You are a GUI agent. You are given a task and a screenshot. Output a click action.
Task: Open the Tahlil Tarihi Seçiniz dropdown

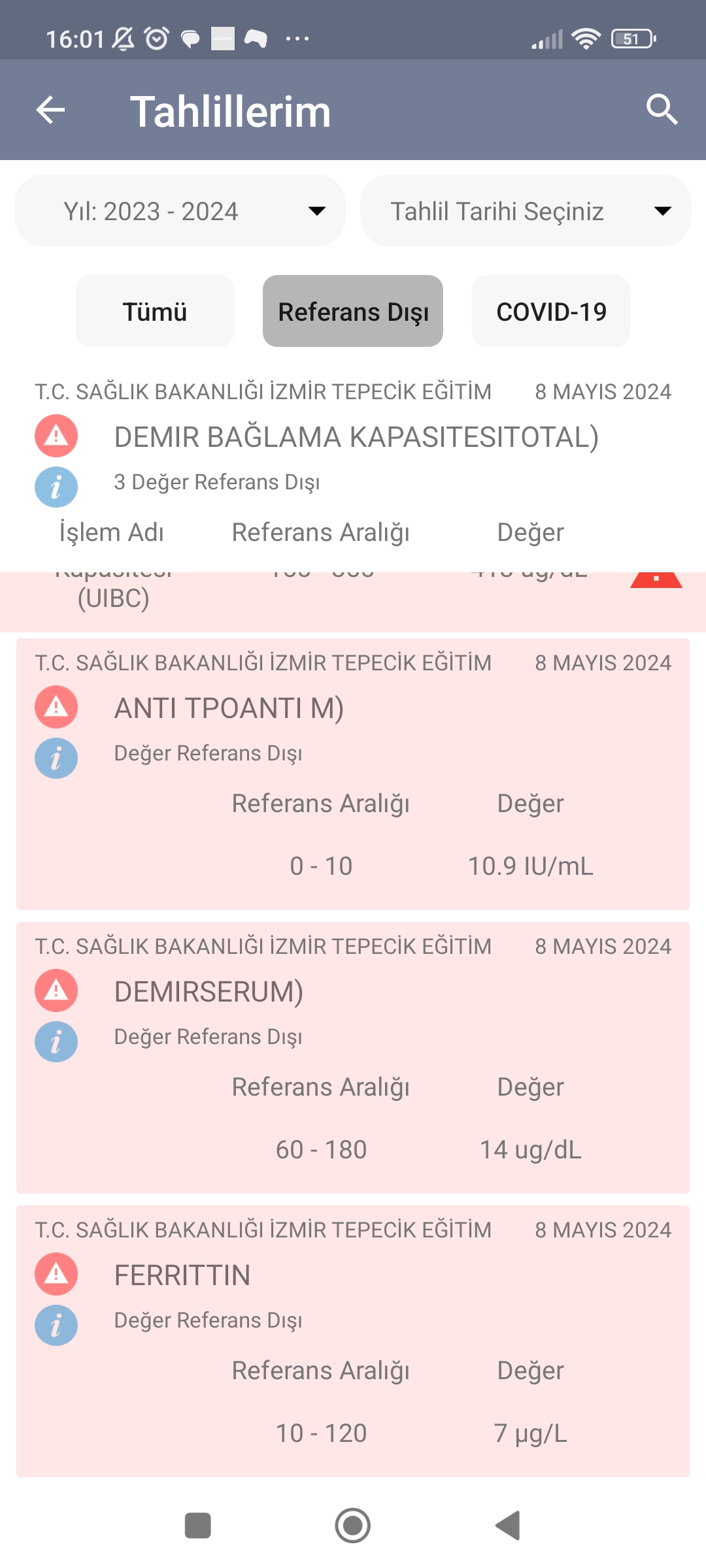click(x=526, y=210)
